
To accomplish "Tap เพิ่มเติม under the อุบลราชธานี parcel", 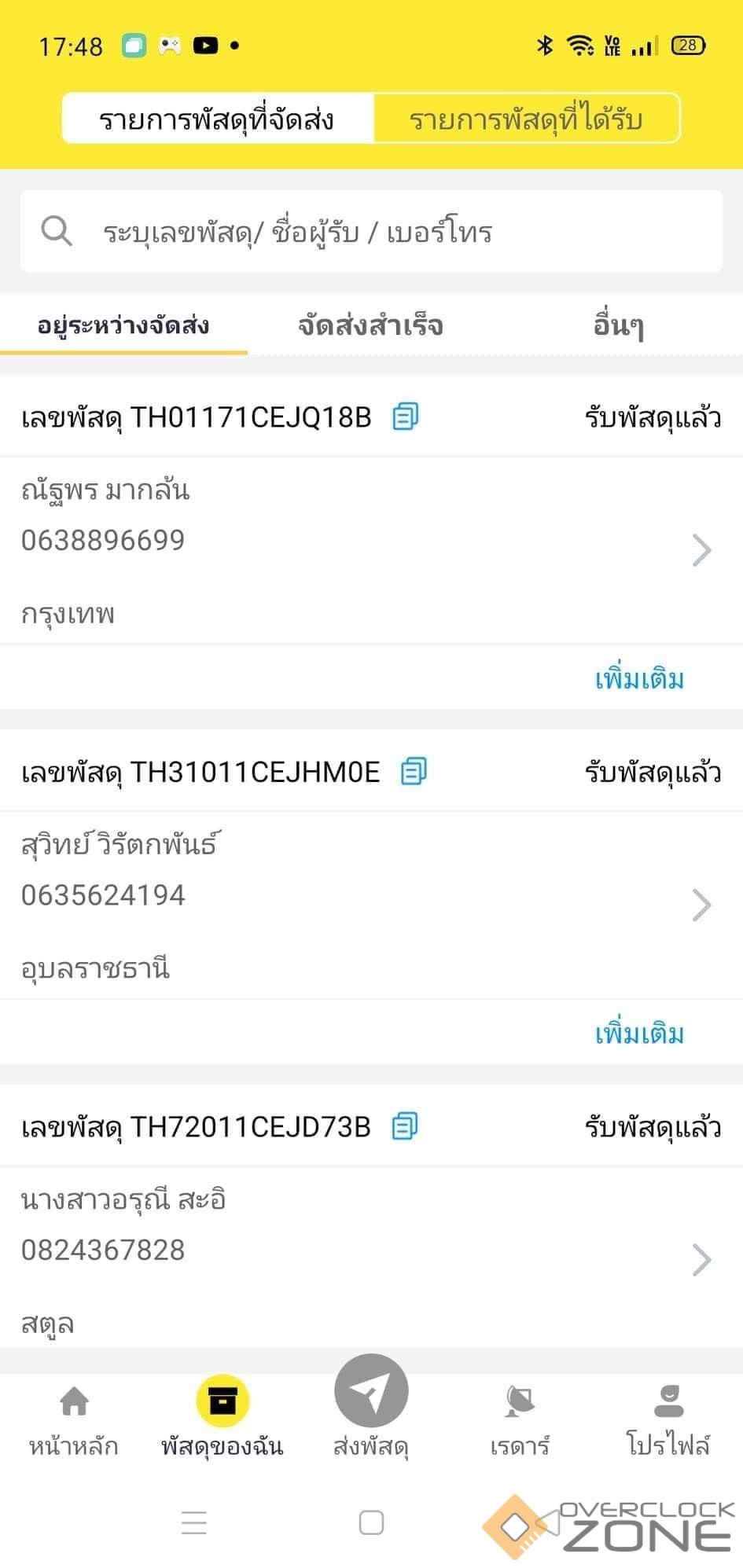I will 638,1033.
